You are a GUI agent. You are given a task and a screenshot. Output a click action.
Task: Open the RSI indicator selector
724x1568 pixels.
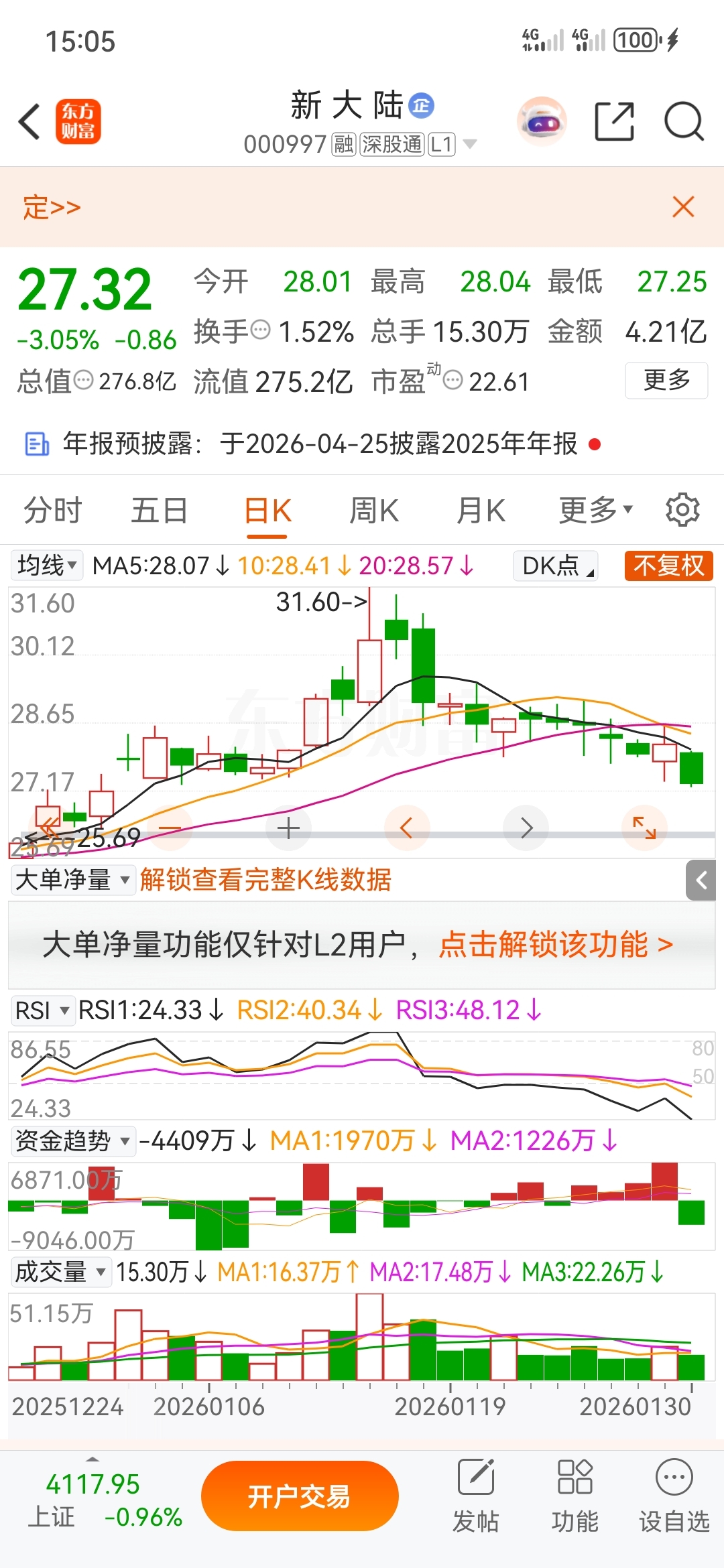tap(42, 1010)
